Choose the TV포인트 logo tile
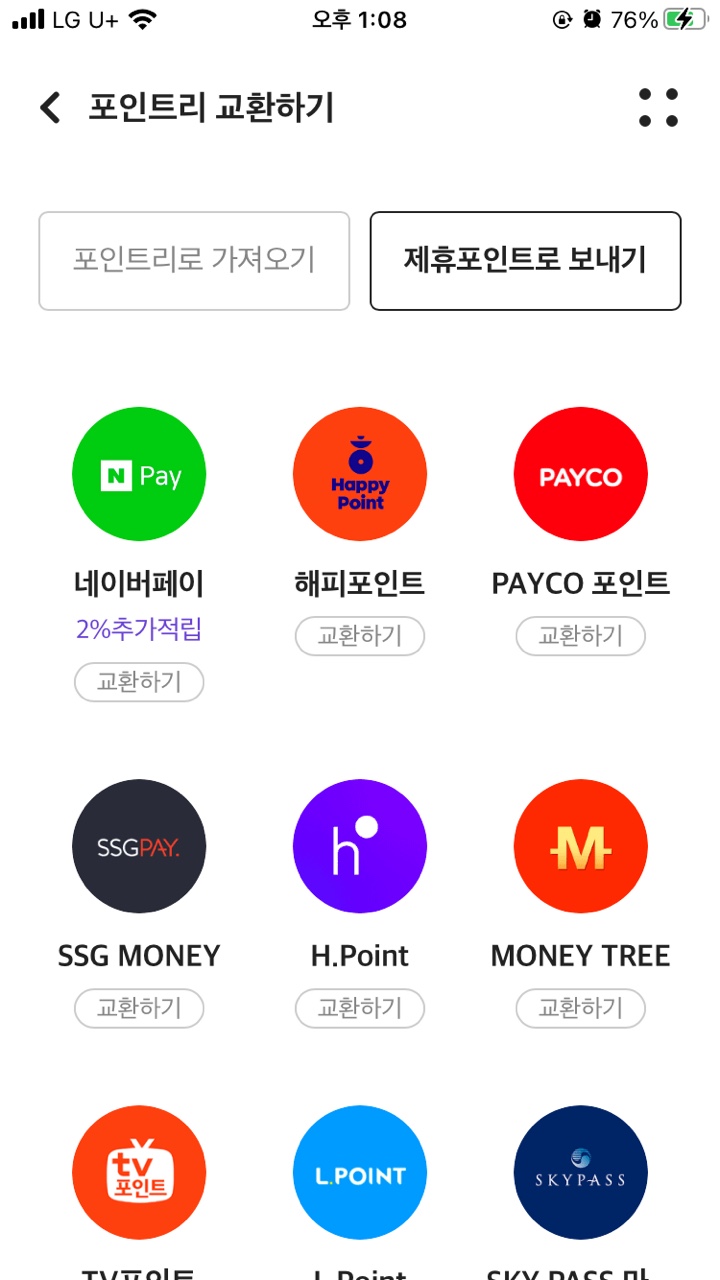 (x=139, y=1173)
